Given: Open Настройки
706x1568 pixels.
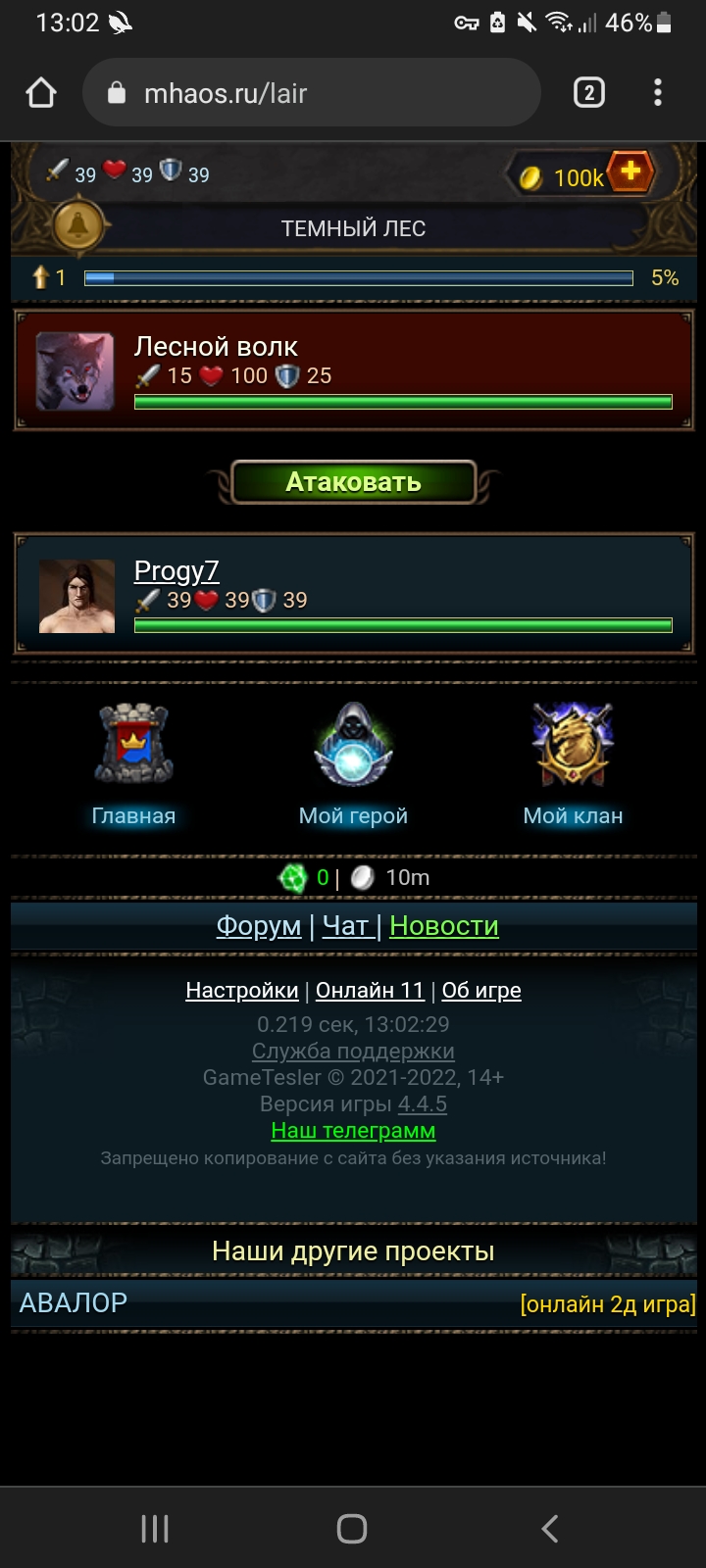Looking at the screenshot, I should [242, 990].
